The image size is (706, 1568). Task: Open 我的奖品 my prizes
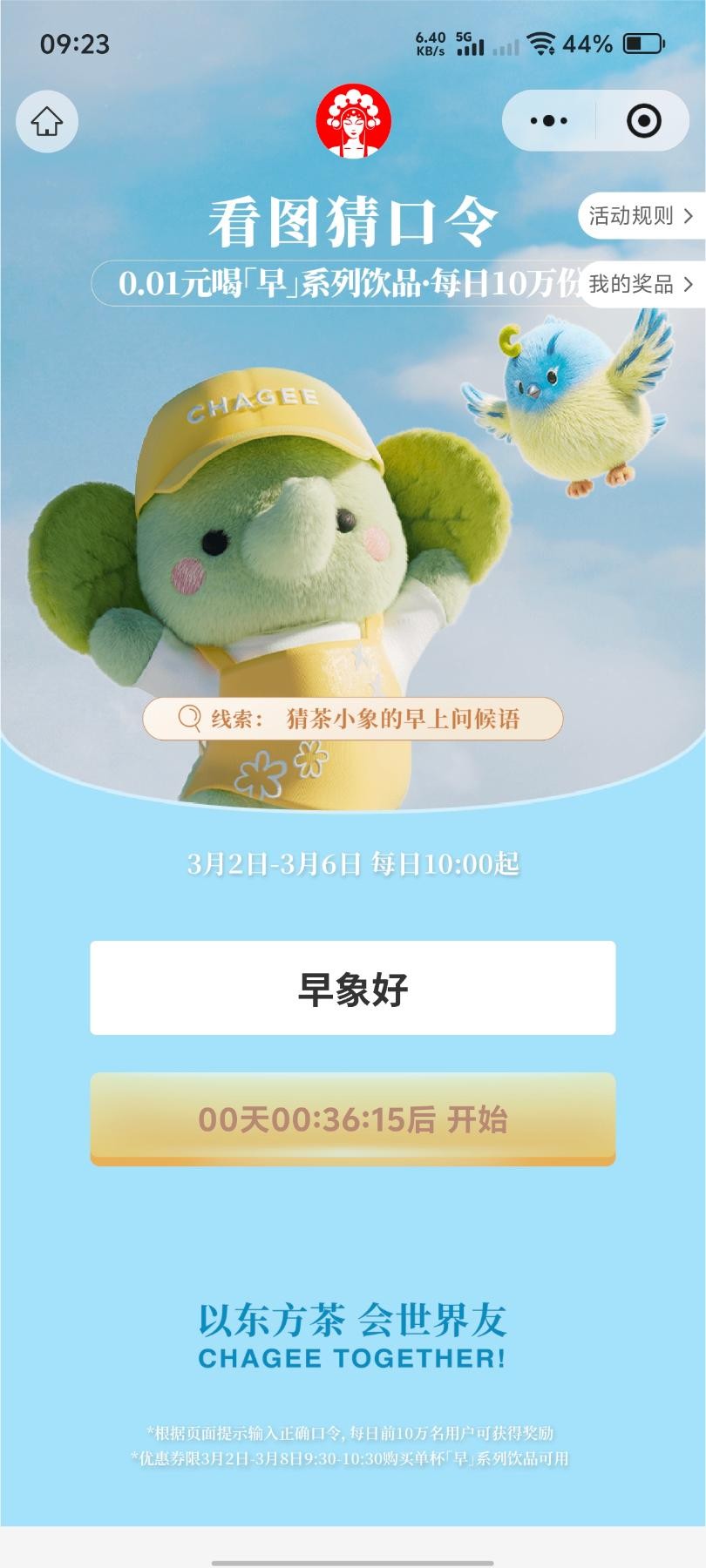(642, 284)
